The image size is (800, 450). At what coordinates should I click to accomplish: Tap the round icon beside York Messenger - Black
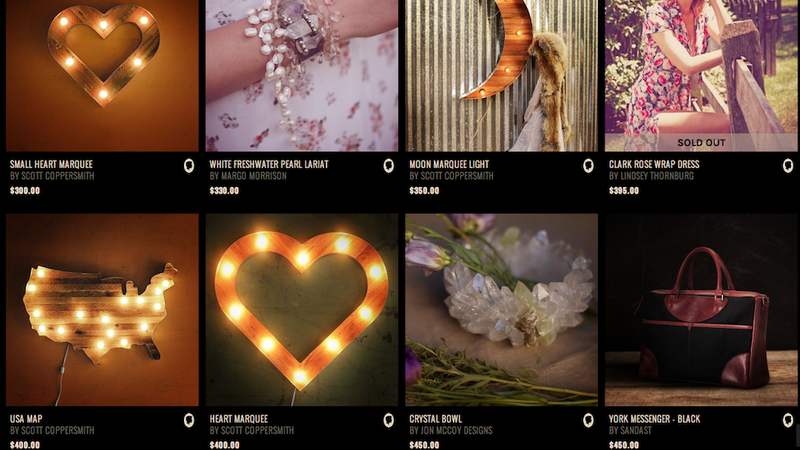(x=789, y=420)
